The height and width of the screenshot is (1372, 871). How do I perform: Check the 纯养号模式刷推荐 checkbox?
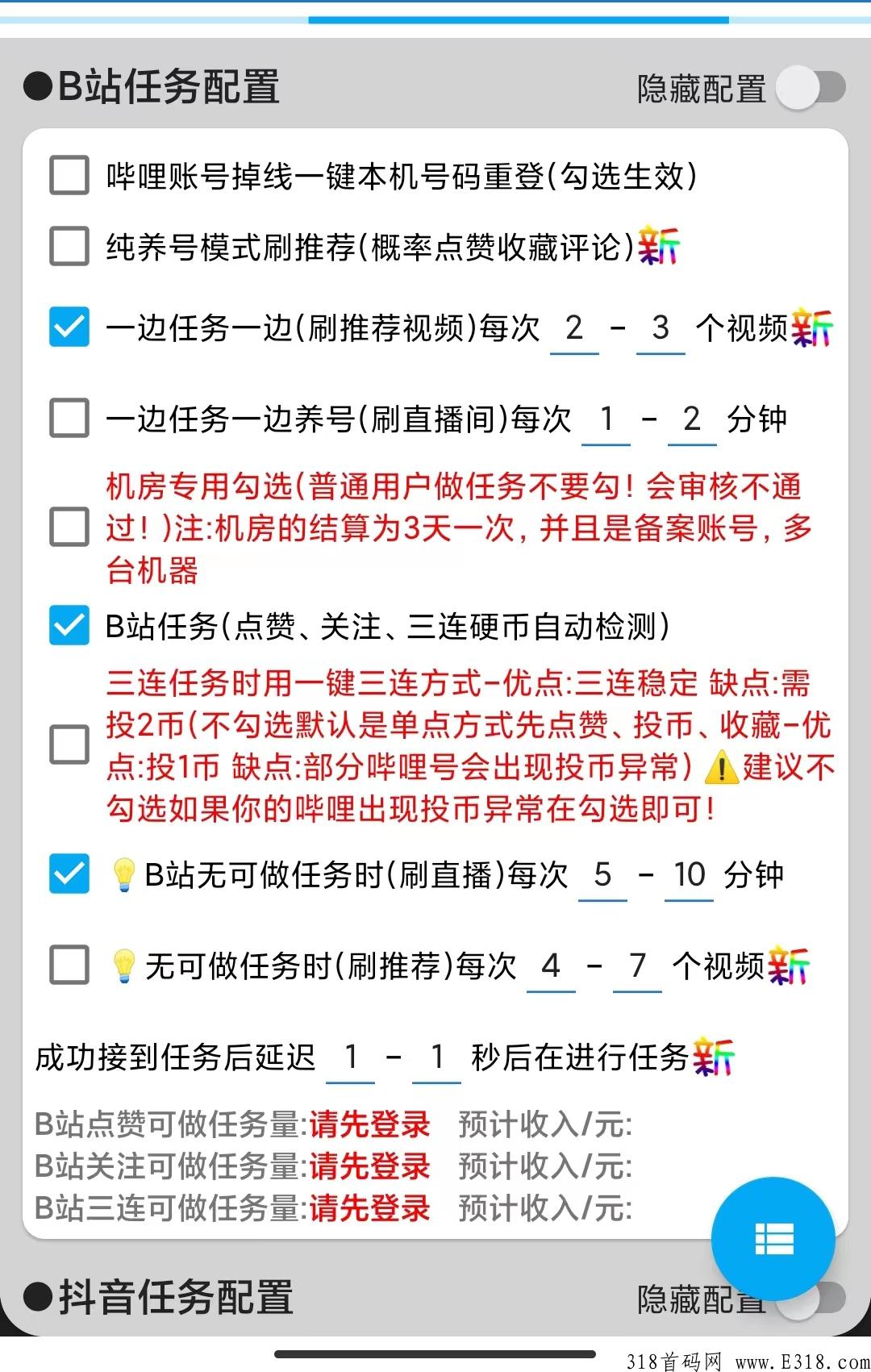tap(69, 246)
